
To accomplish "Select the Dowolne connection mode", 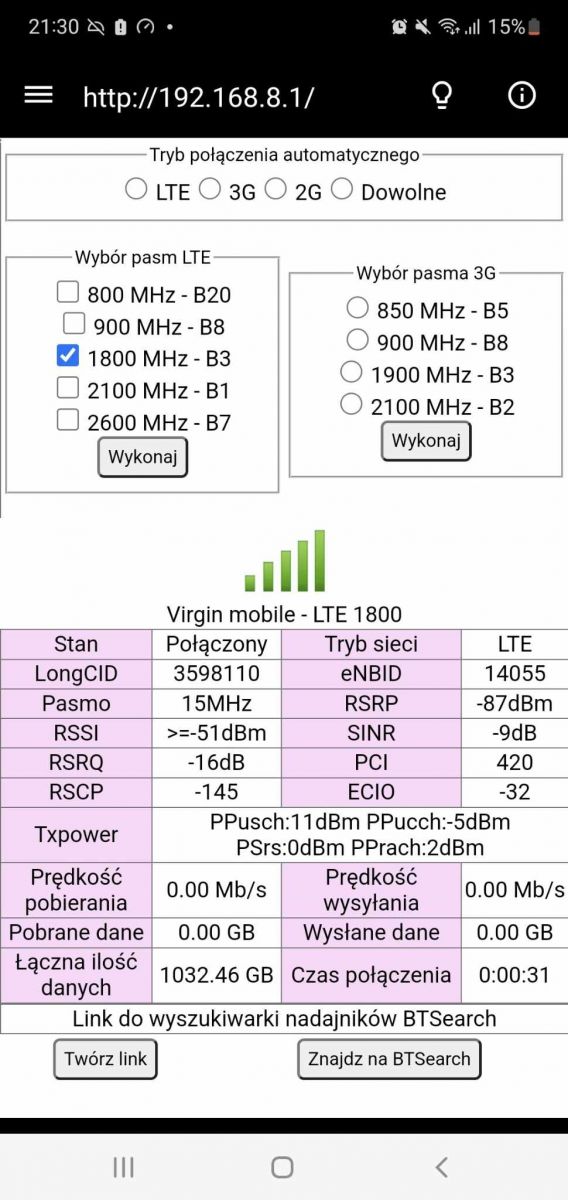I will point(342,189).
